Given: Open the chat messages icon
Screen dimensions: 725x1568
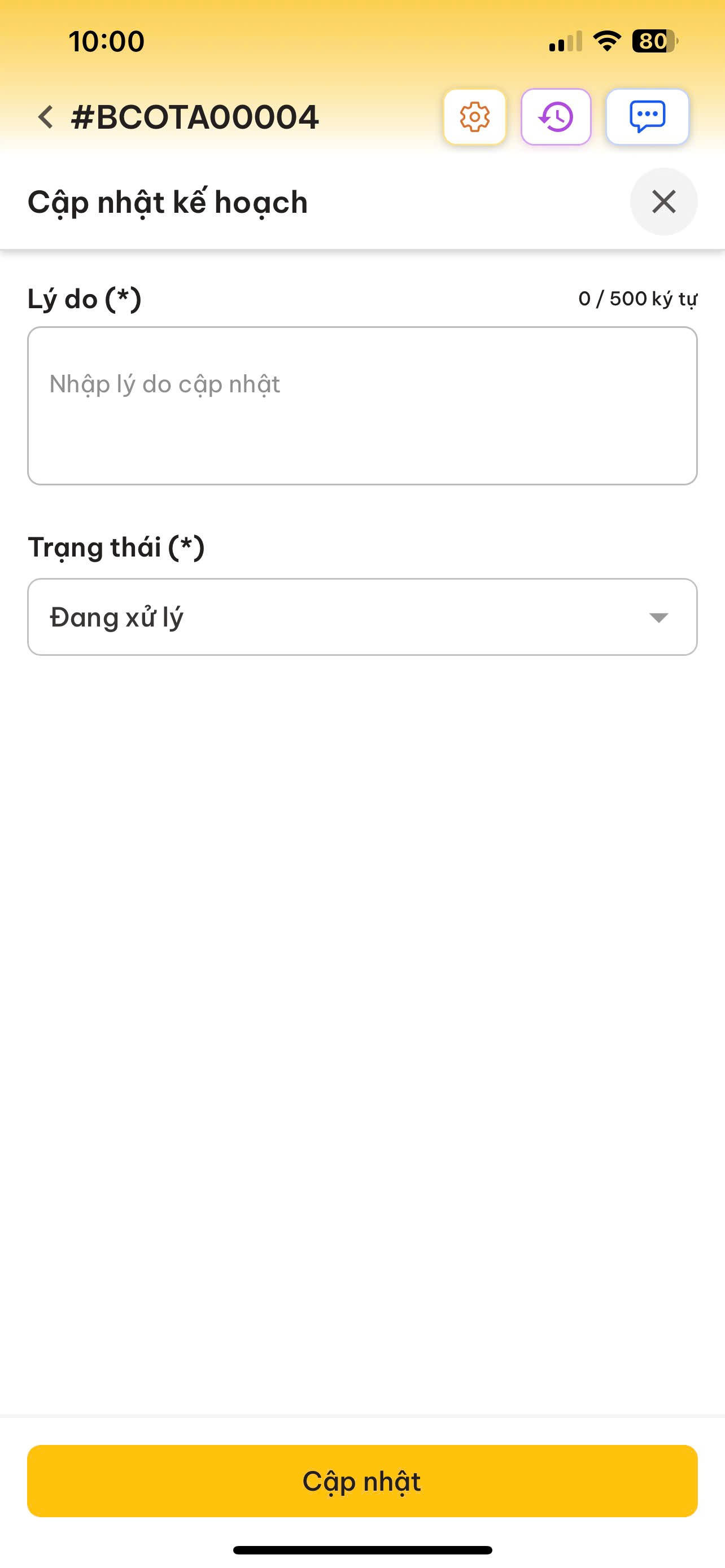Looking at the screenshot, I should (x=647, y=117).
